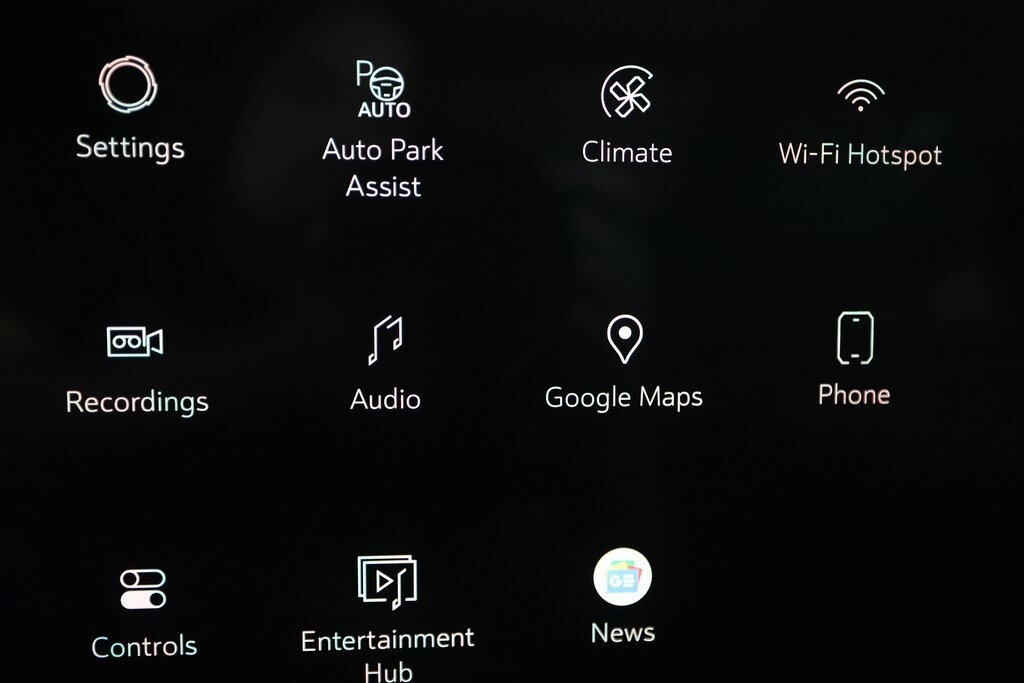Launch Auto Park Assist
The width and height of the screenshot is (1024, 683).
[383, 92]
